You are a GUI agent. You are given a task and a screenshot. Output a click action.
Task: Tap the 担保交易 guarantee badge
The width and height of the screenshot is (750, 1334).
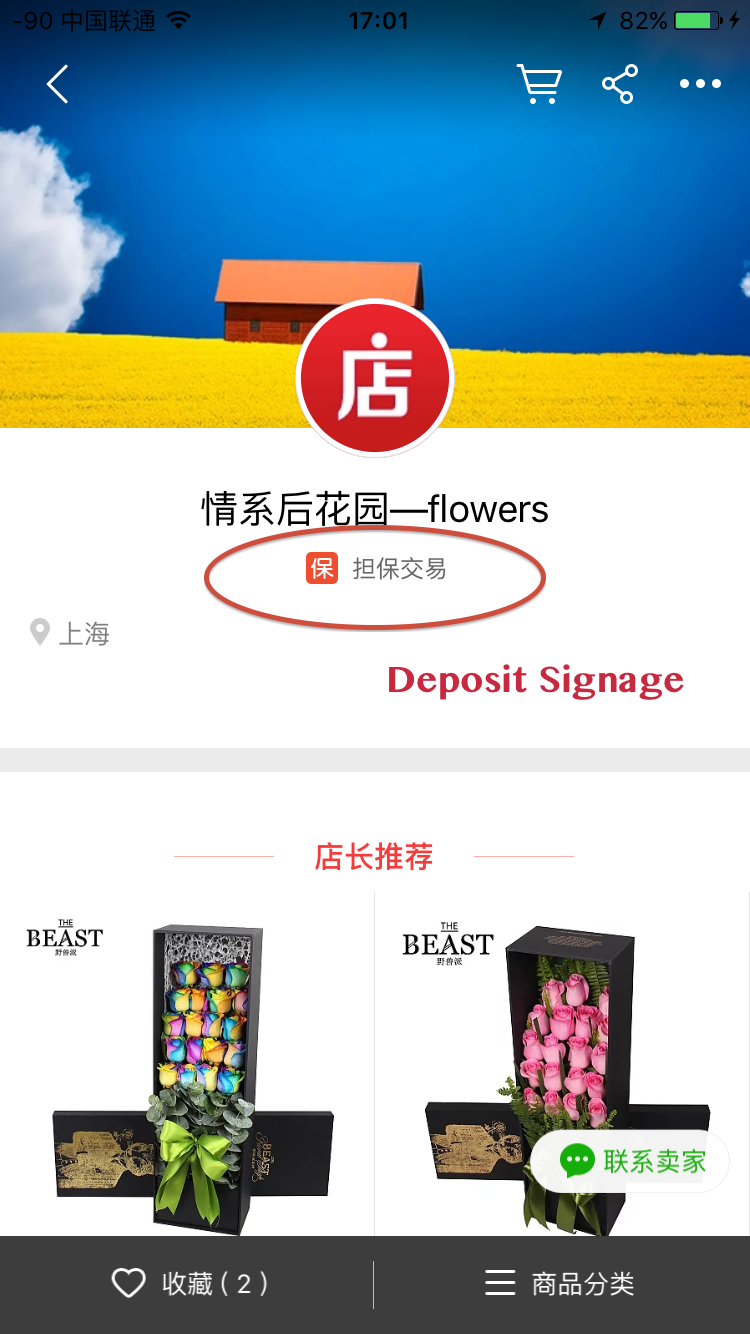(x=376, y=569)
